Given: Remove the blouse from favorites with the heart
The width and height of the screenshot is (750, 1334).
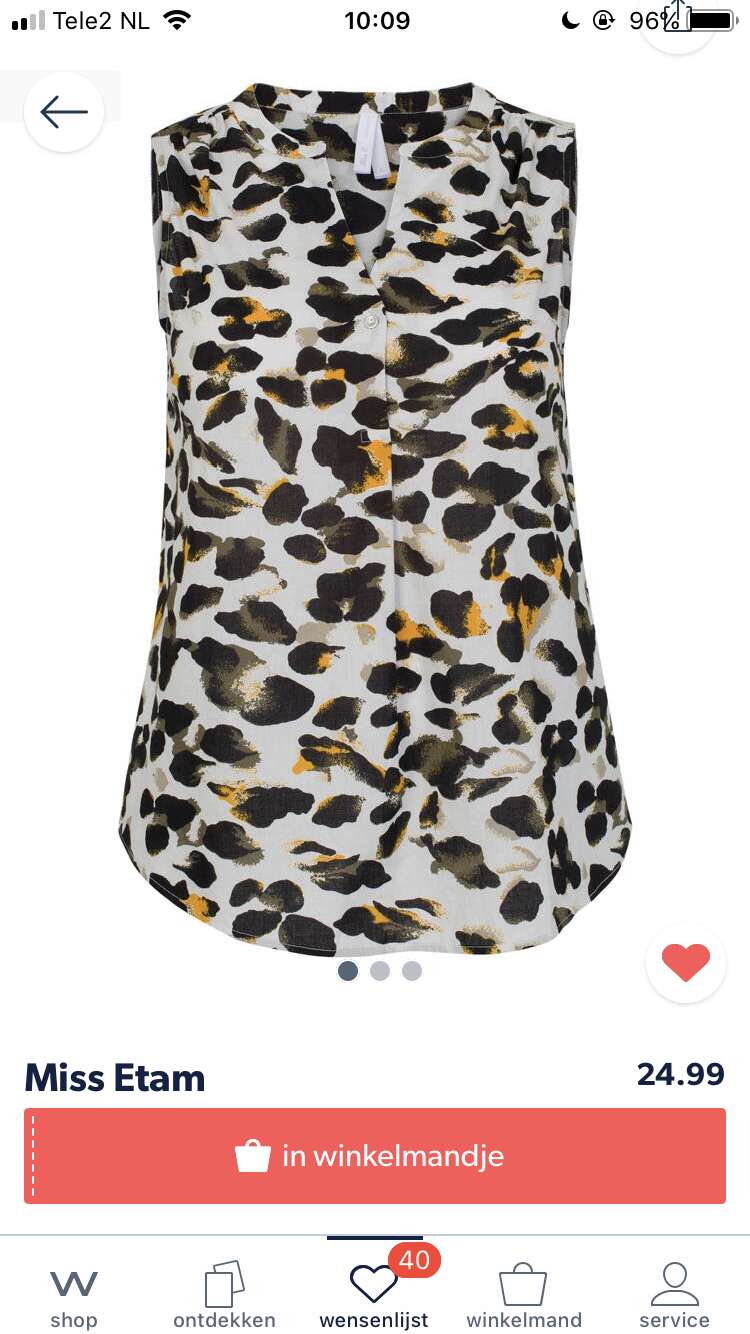Looking at the screenshot, I should [x=685, y=963].
